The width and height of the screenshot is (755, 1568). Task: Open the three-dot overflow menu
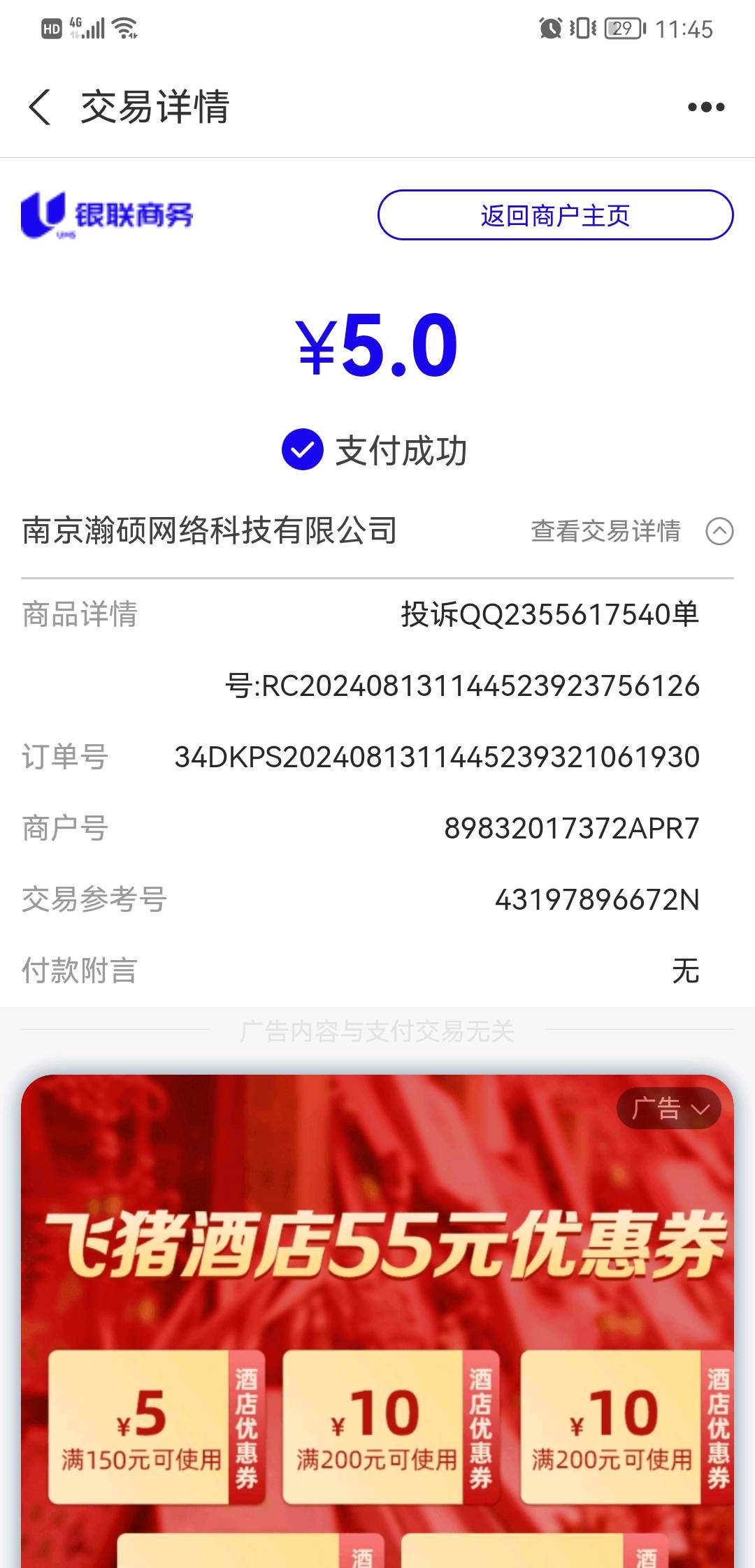(x=705, y=107)
